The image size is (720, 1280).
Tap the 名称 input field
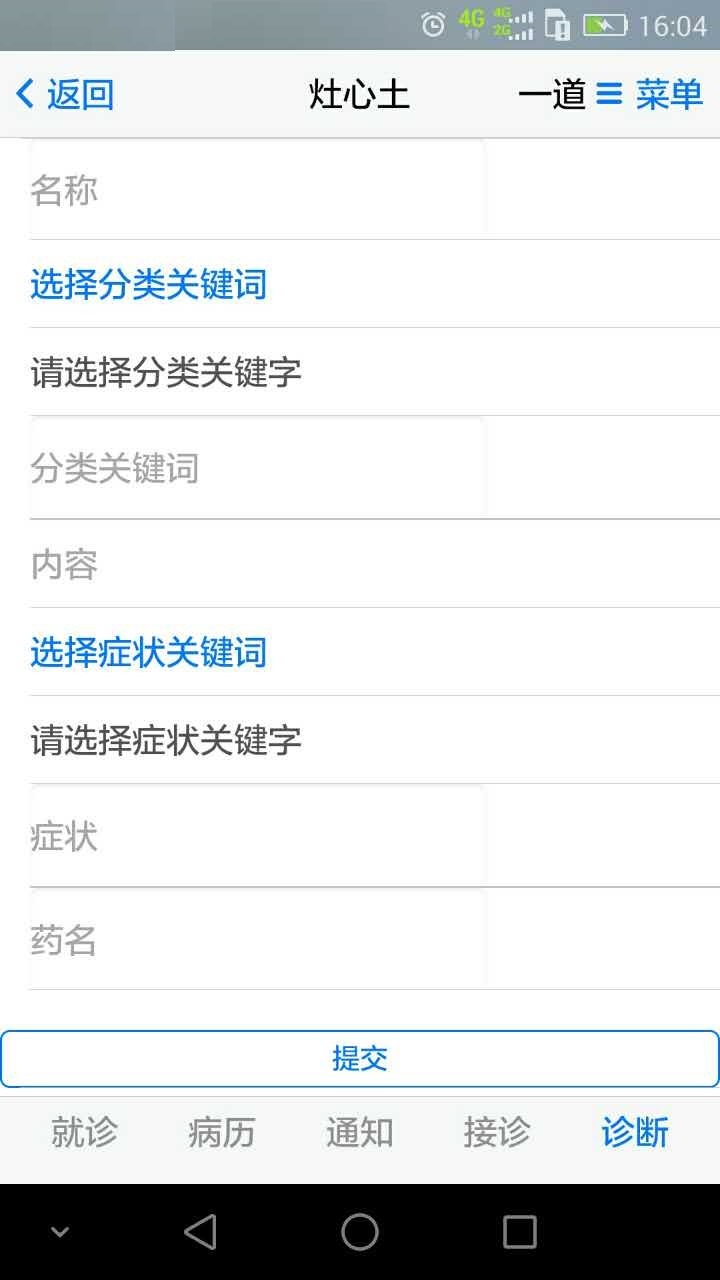click(x=257, y=189)
